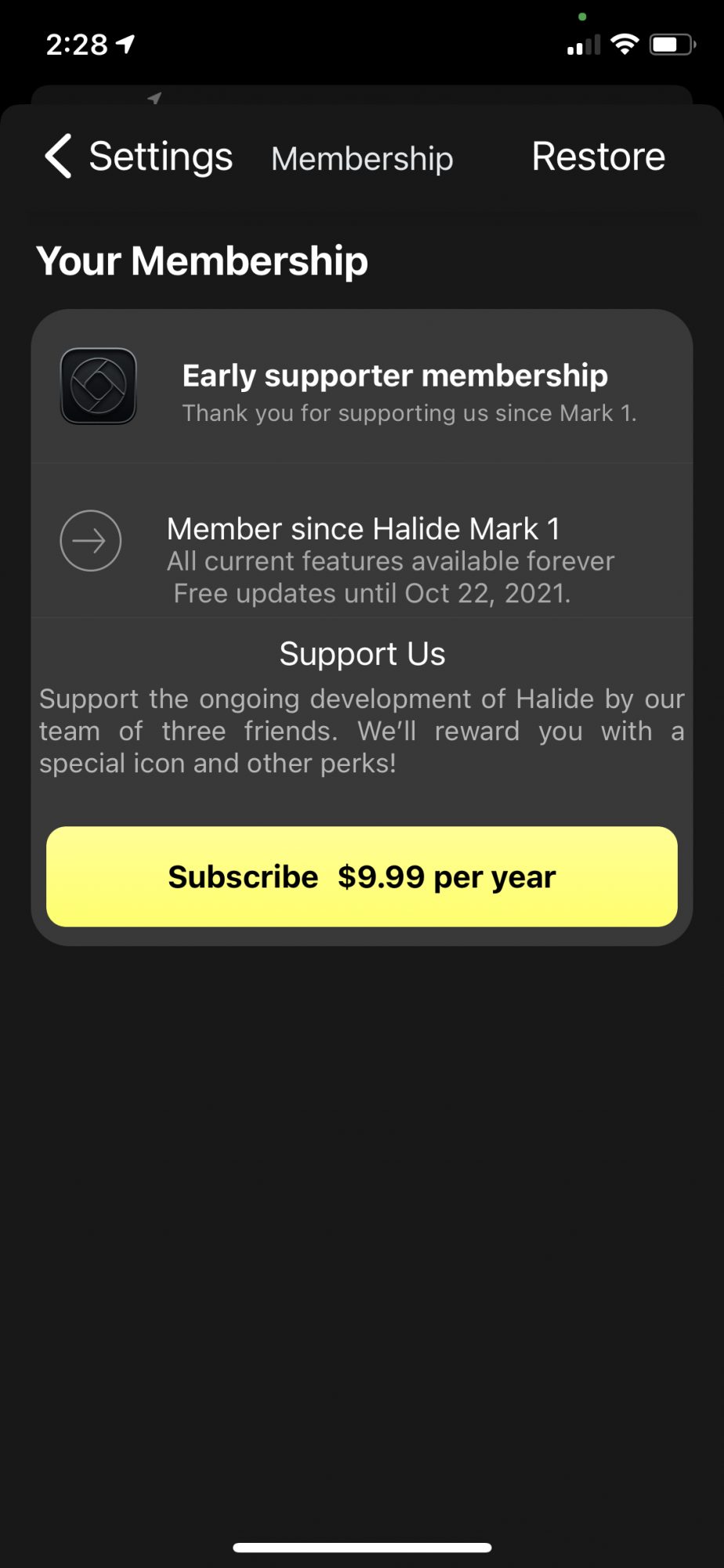Restore previous purchases
The width and height of the screenshot is (724, 1568).
(598, 156)
